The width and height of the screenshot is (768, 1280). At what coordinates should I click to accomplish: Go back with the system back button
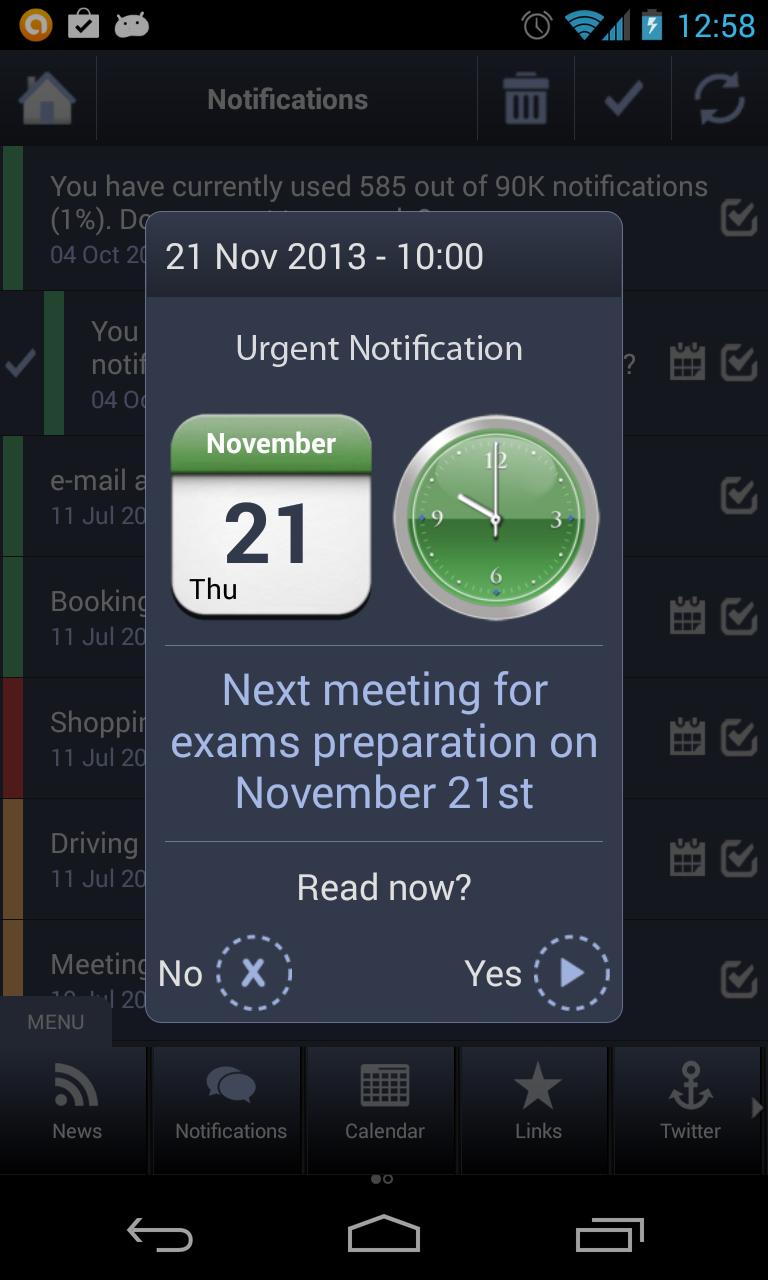(160, 1235)
